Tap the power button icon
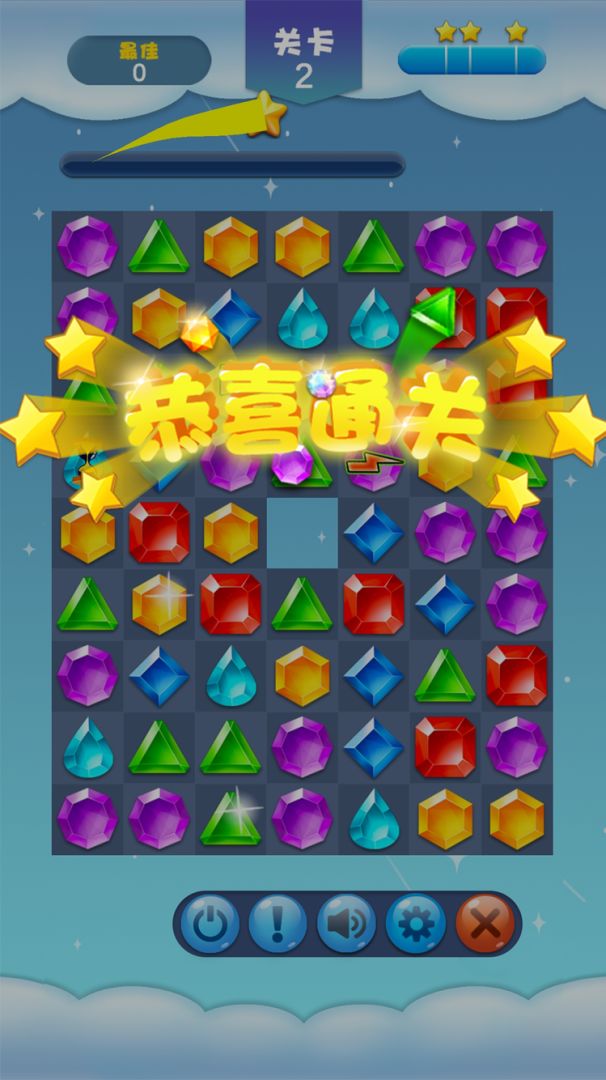Screen dimensions: 606x1080 (x=210, y=923)
